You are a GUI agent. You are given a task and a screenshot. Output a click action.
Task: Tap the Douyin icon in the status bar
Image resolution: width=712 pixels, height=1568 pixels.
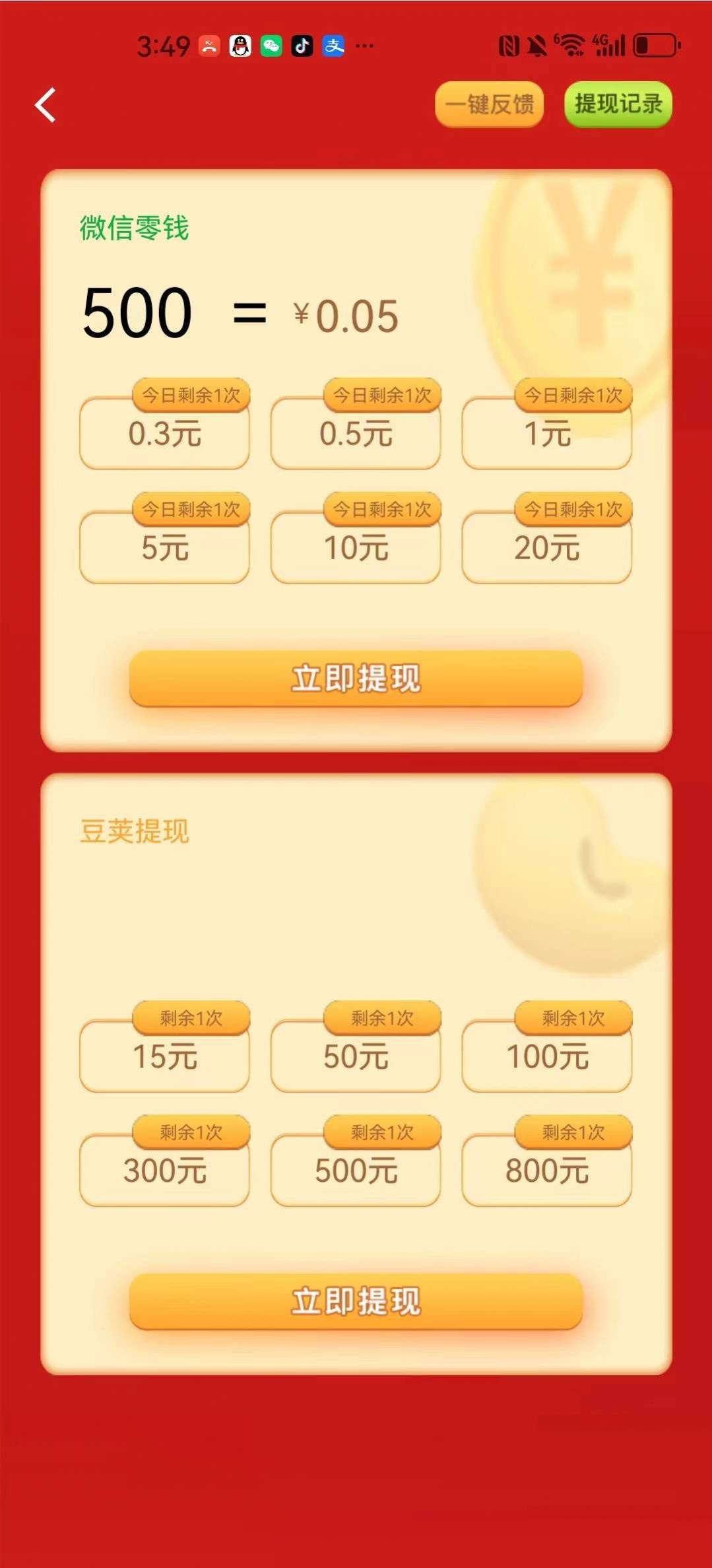point(302,45)
